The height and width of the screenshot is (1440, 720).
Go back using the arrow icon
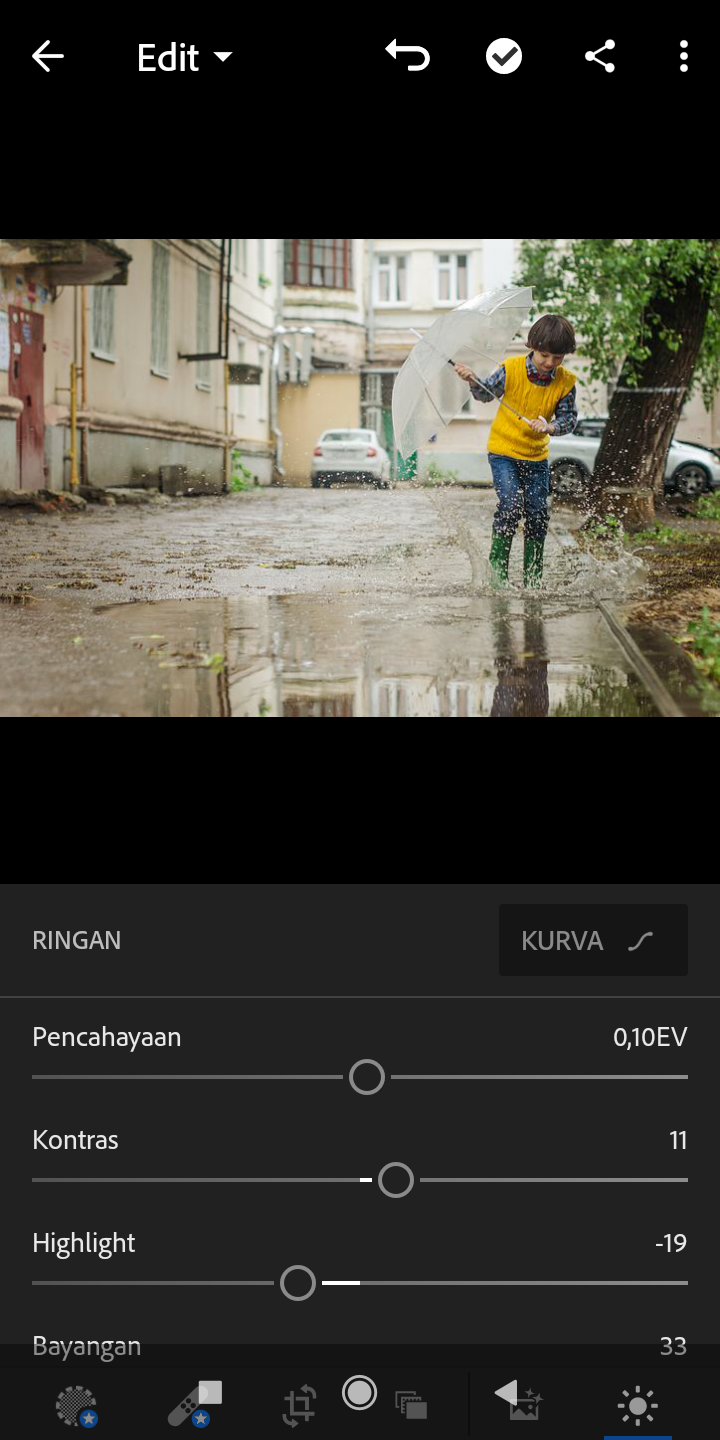[47, 57]
